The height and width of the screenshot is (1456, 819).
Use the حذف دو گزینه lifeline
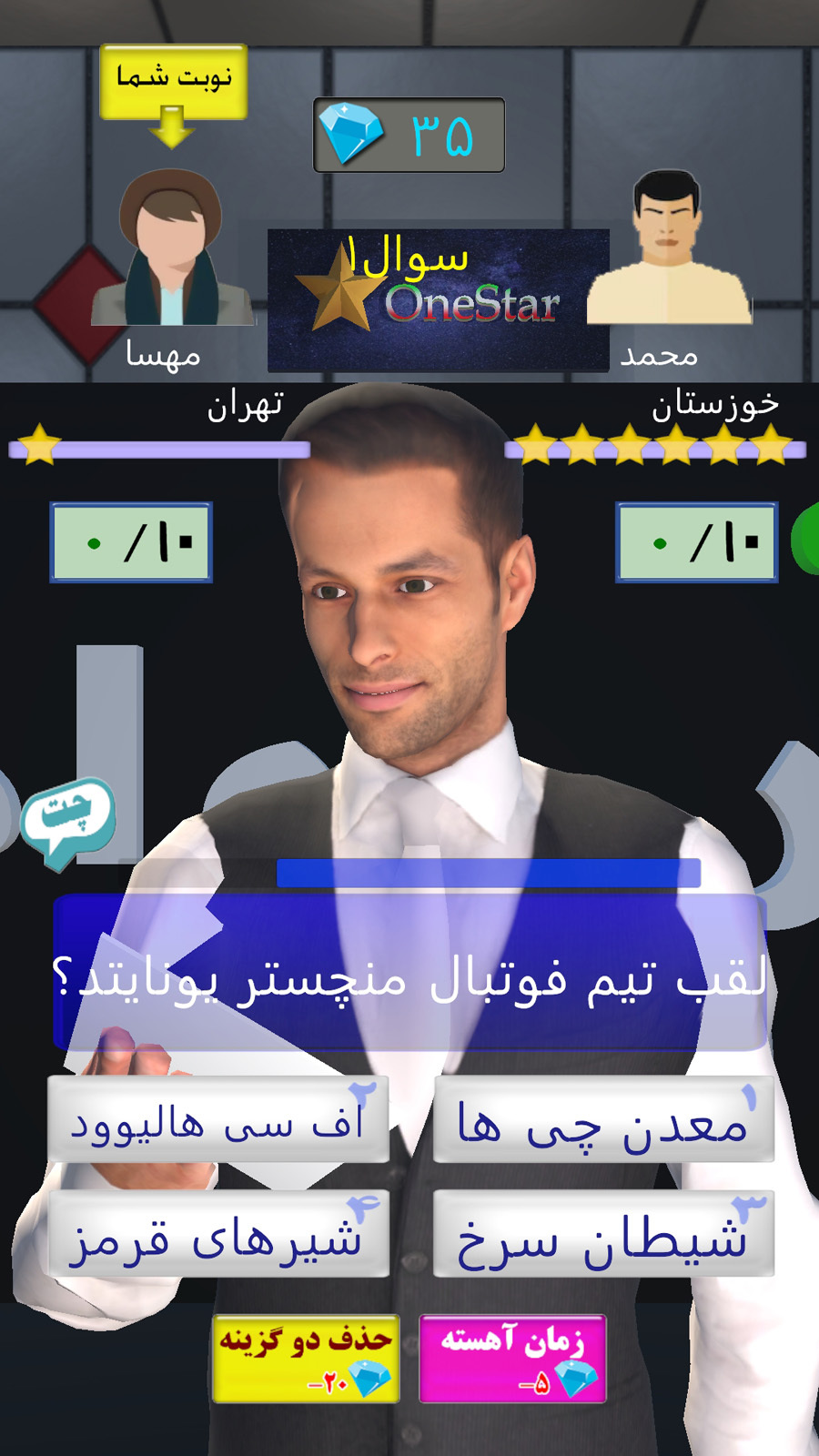306,1359
